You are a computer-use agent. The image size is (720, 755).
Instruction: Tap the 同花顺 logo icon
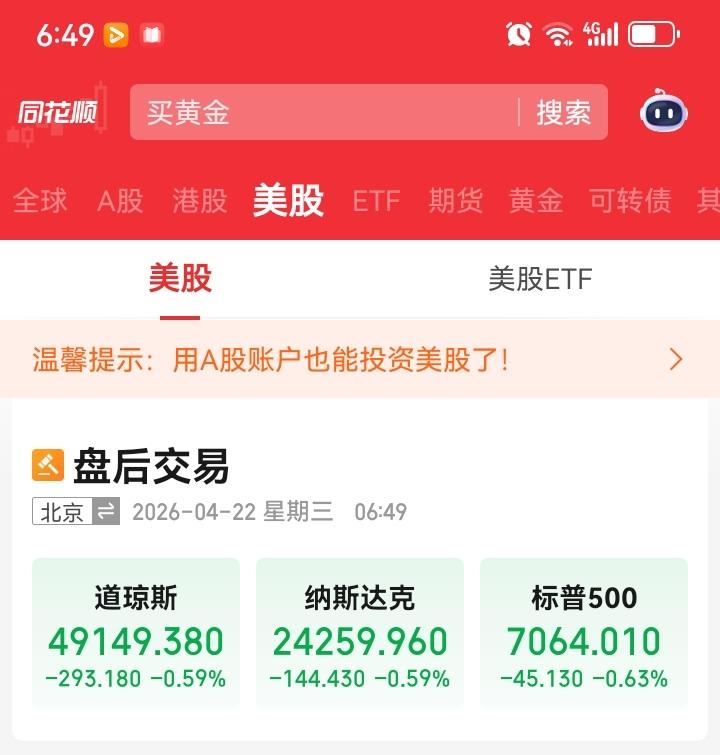coord(55,112)
